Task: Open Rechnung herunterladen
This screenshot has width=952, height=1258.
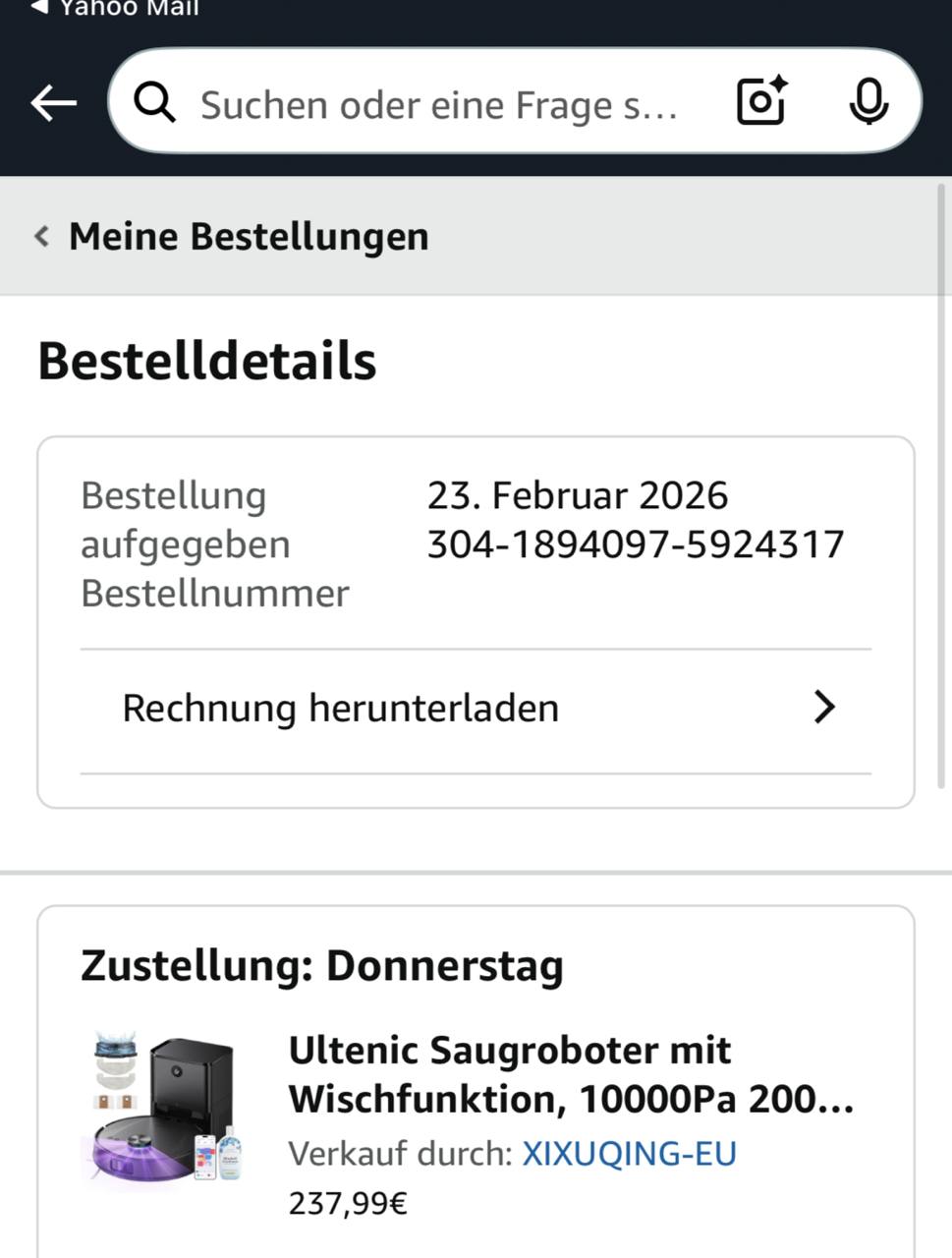Action: (x=476, y=709)
